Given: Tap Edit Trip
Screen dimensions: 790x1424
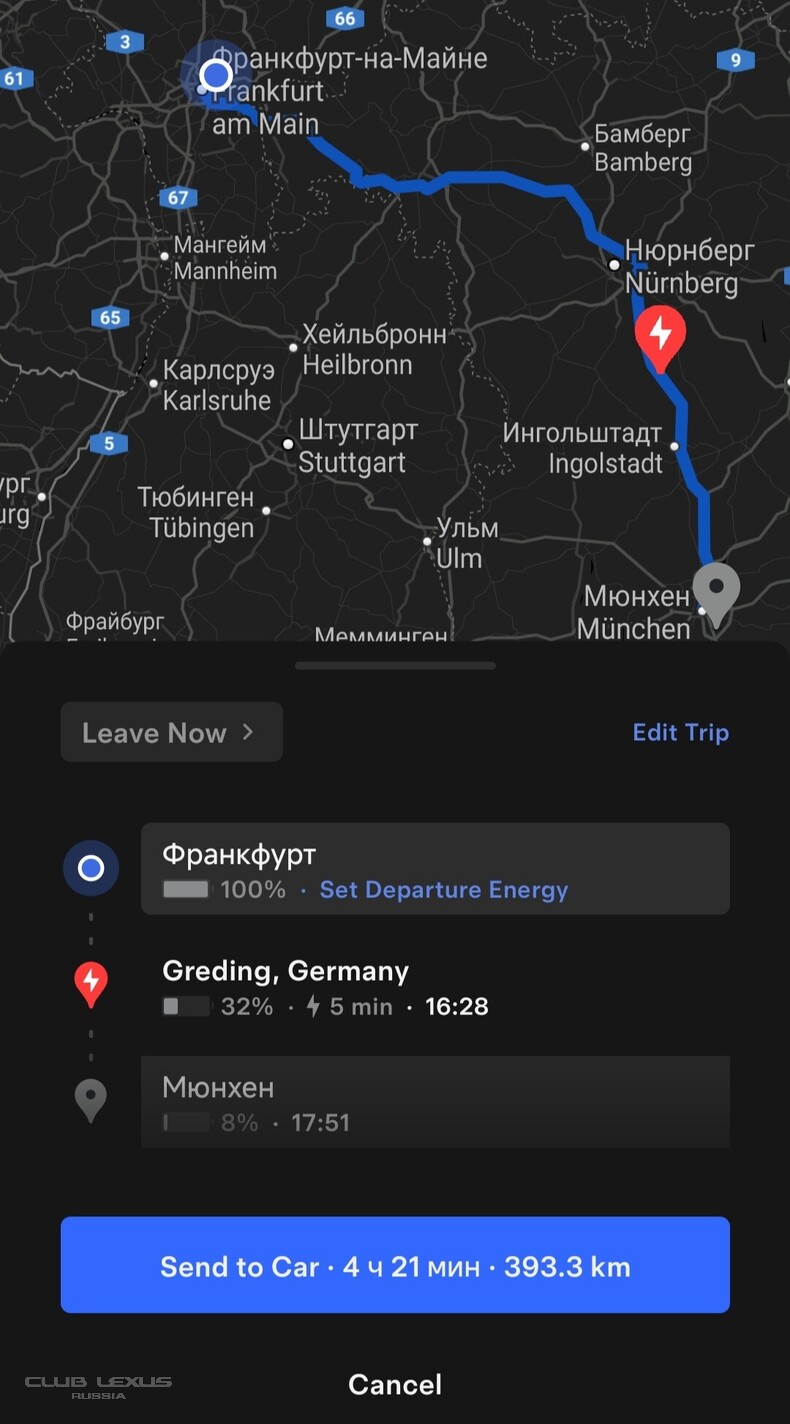Looking at the screenshot, I should [680, 732].
